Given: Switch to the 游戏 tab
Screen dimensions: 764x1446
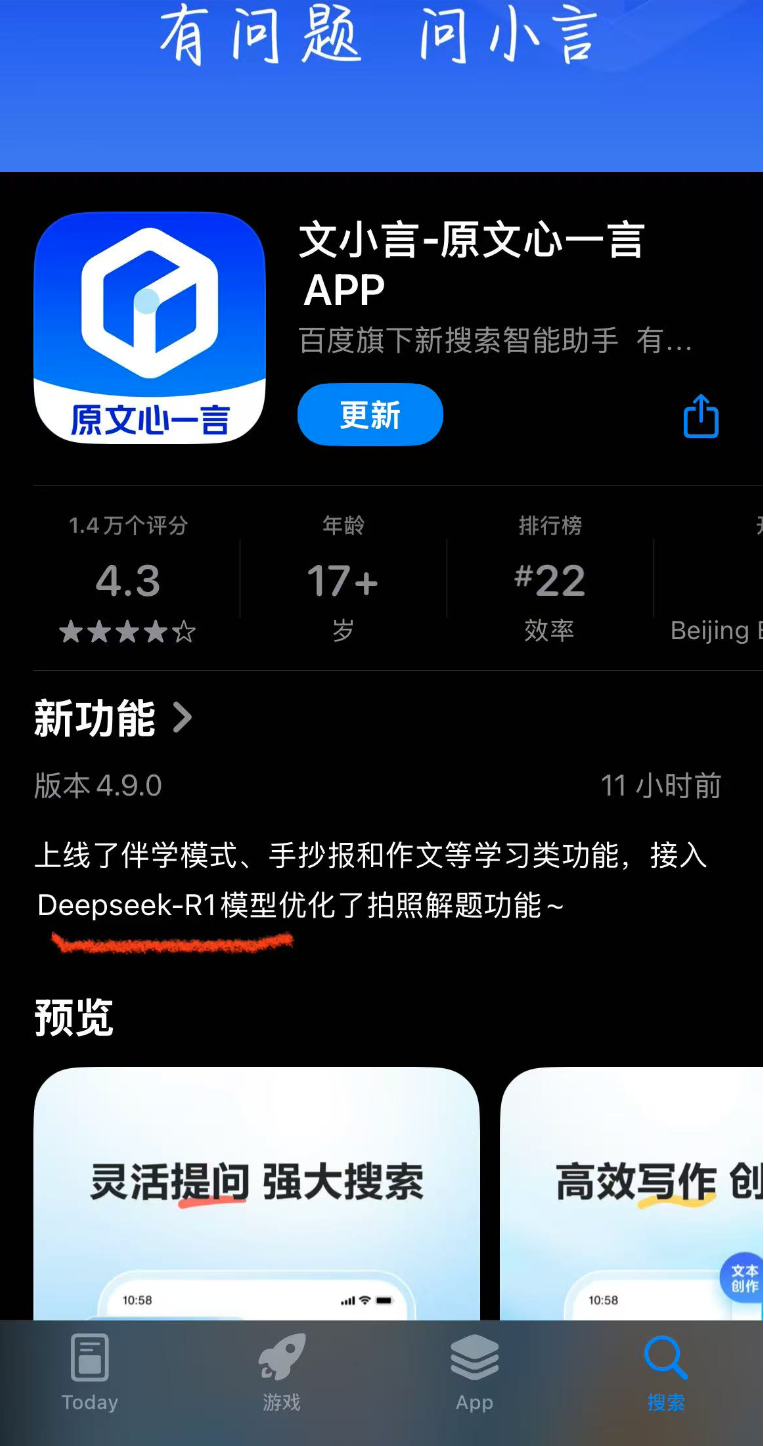Looking at the screenshot, I should (x=281, y=1374).
